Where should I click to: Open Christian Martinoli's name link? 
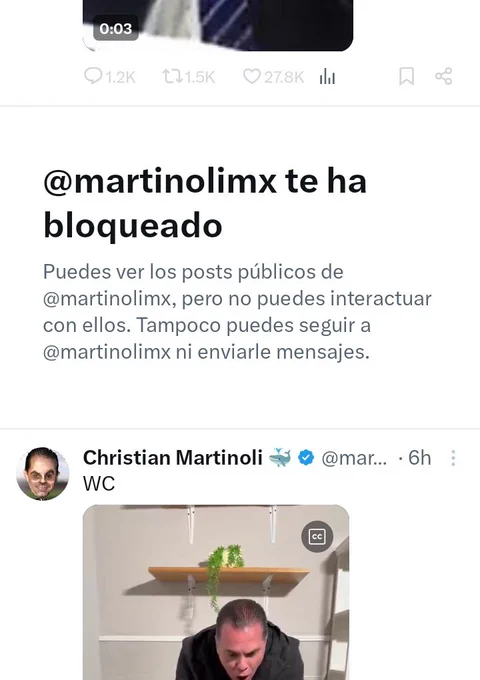173,458
